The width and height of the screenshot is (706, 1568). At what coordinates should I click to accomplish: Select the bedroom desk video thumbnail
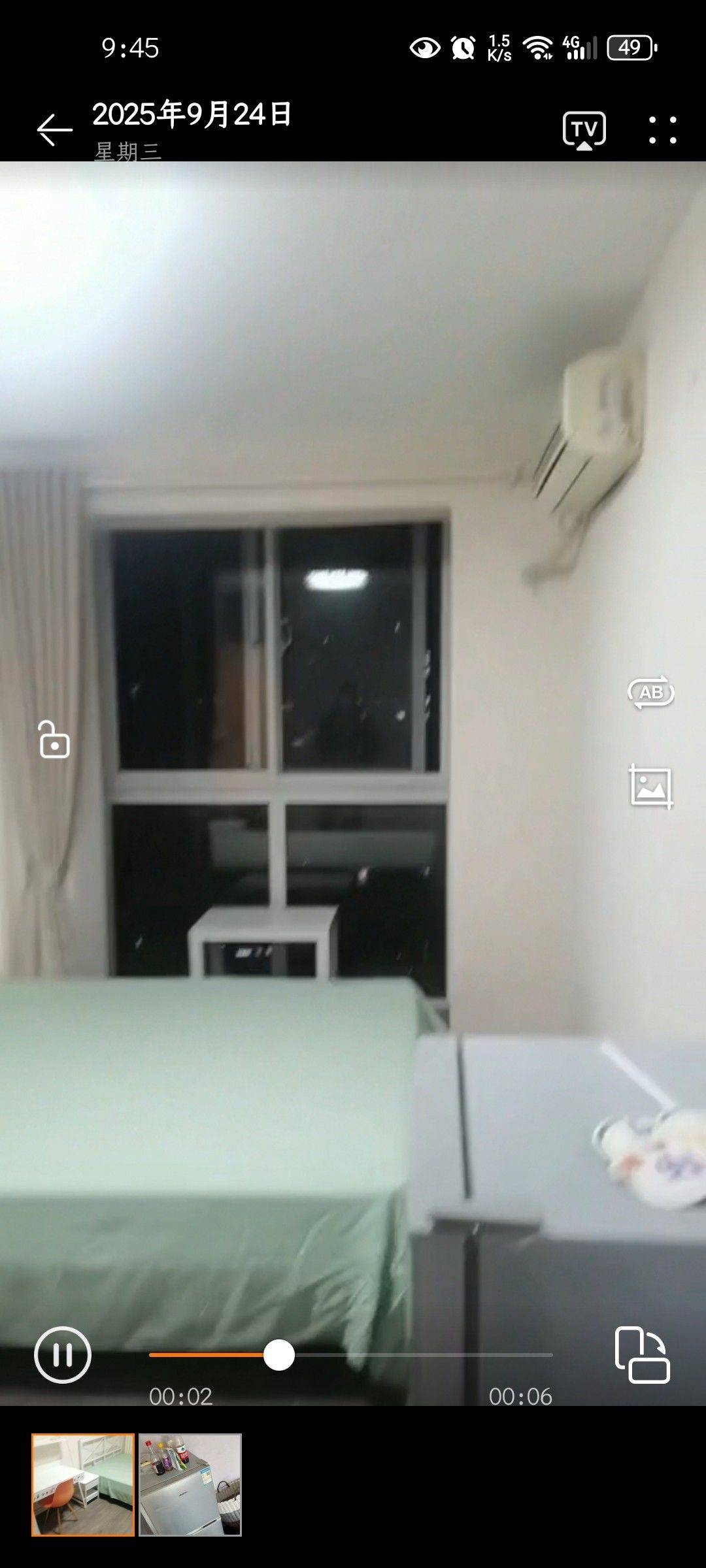pyautogui.click(x=83, y=1485)
